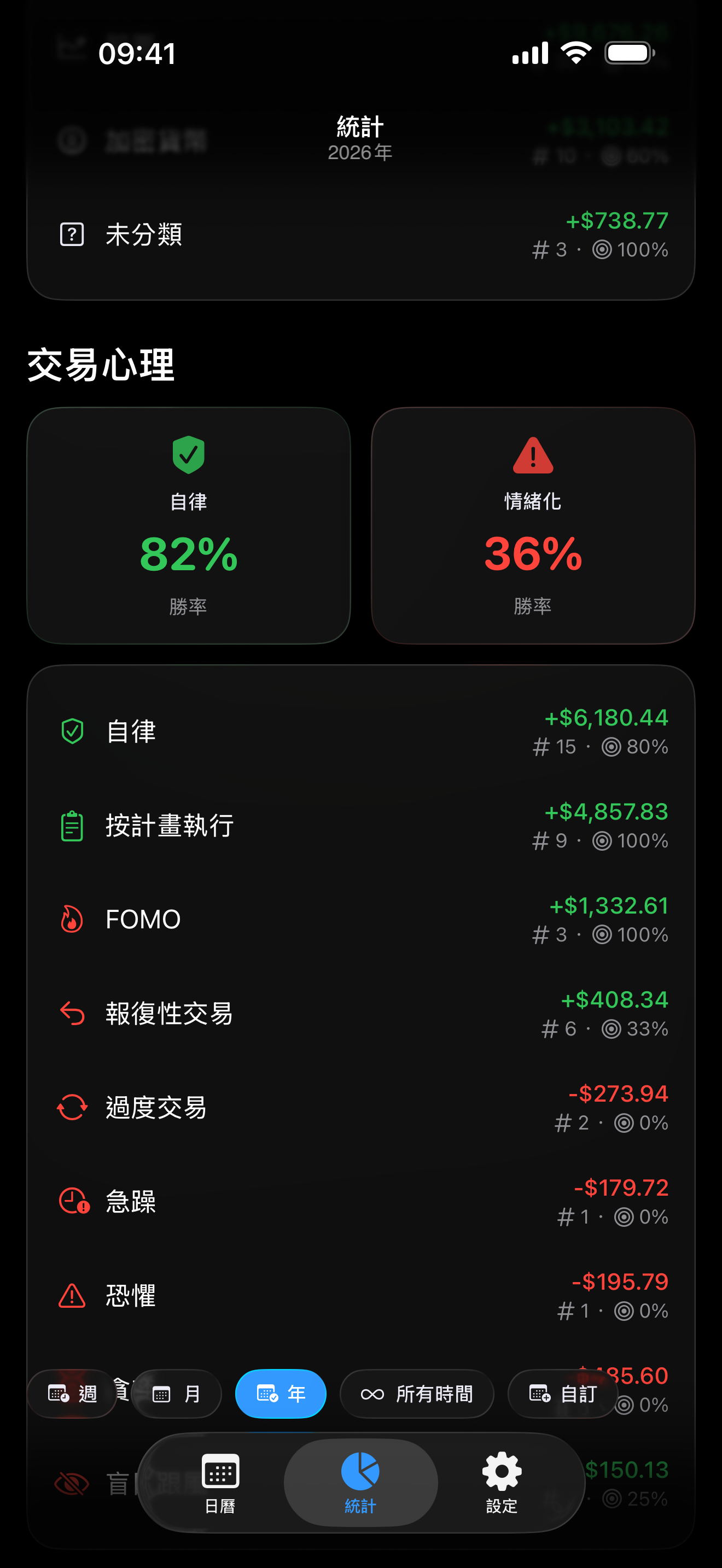Click the shield icon beside 自律 row
Viewport: 722px width, 1568px height.
(71, 732)
